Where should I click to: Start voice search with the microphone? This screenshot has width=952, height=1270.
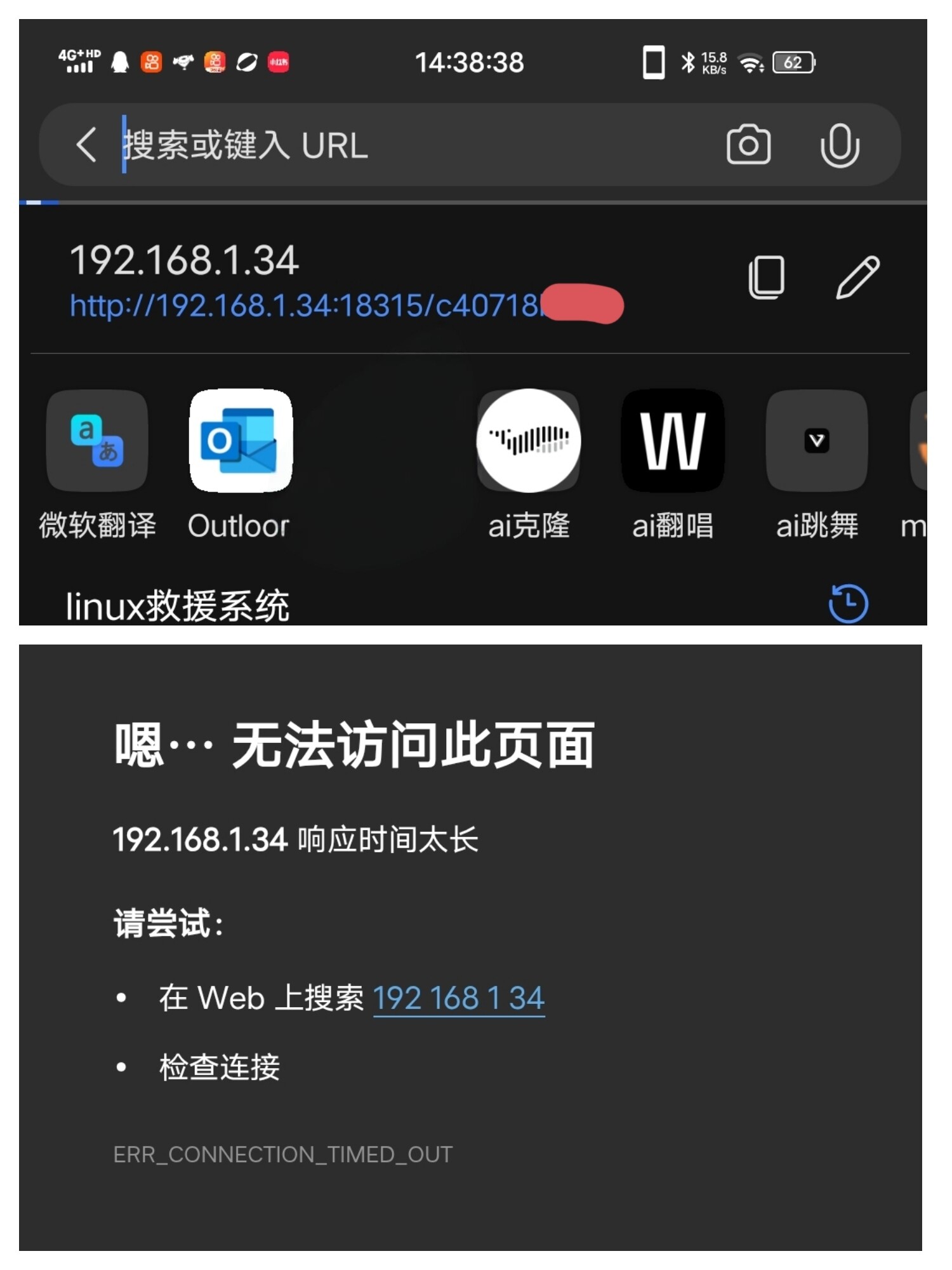click(839, 145)
